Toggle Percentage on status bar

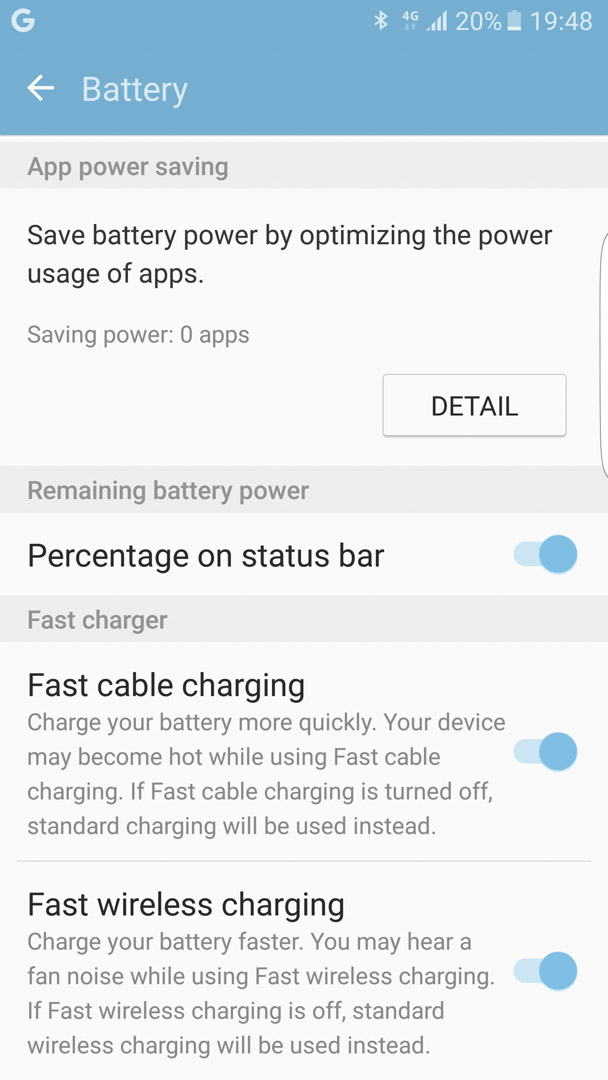[x=545, y=554]
